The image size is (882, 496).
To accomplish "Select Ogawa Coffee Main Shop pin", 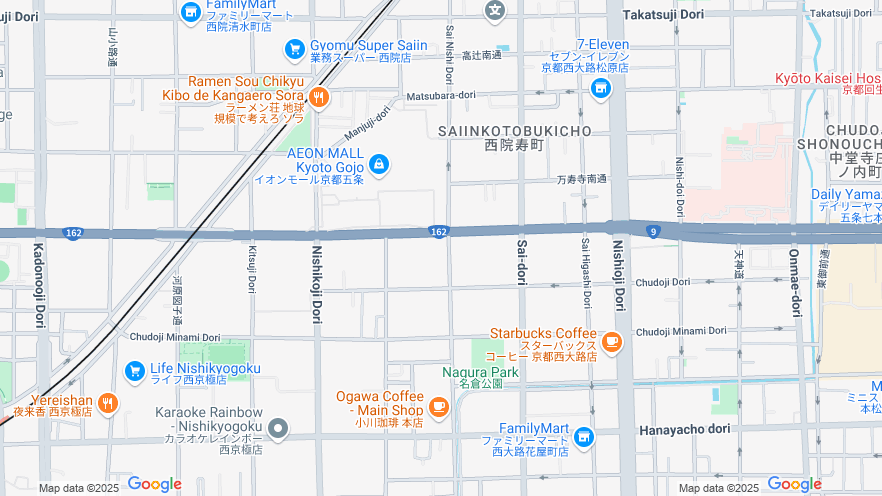I will coord(438,406).
